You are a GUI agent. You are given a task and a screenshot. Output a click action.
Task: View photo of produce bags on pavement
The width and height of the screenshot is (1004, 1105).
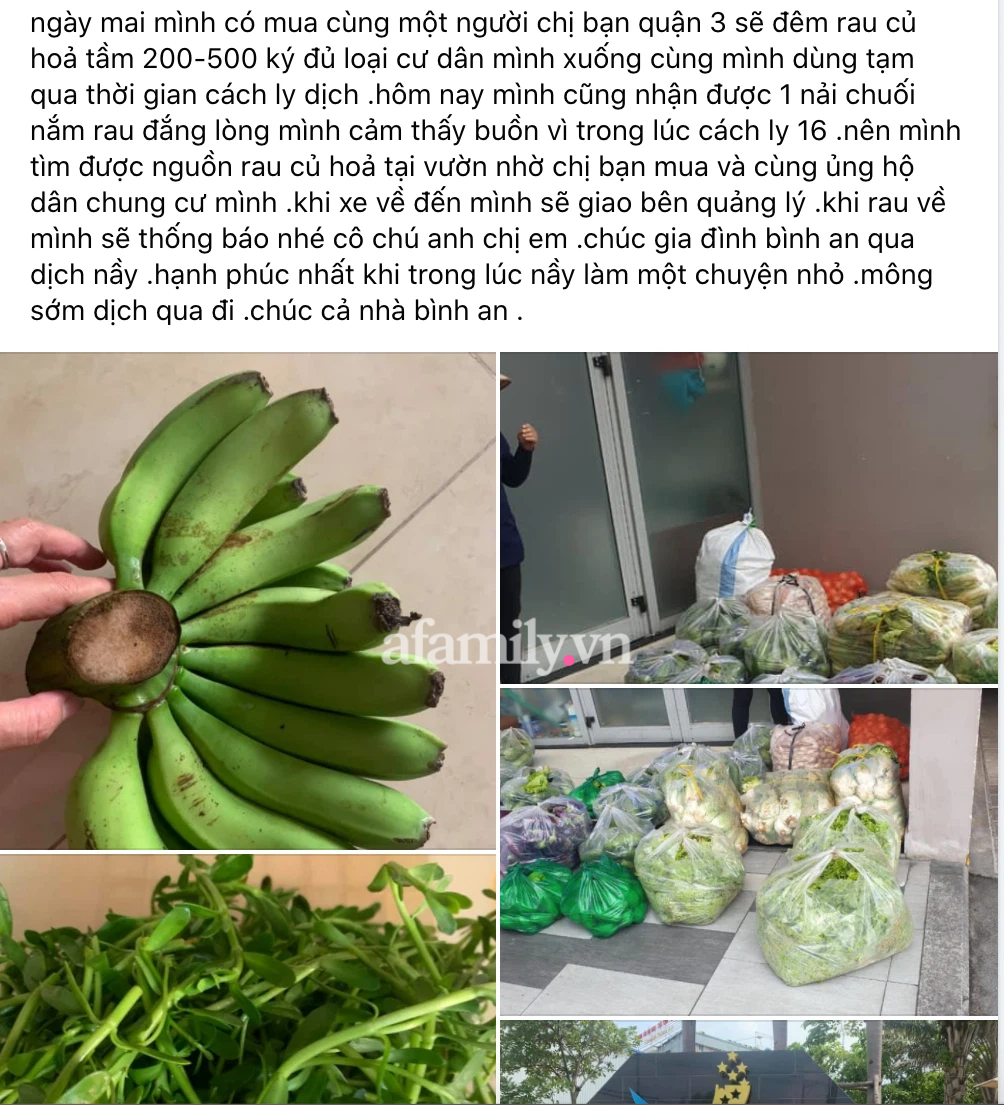tap(748, 850)
